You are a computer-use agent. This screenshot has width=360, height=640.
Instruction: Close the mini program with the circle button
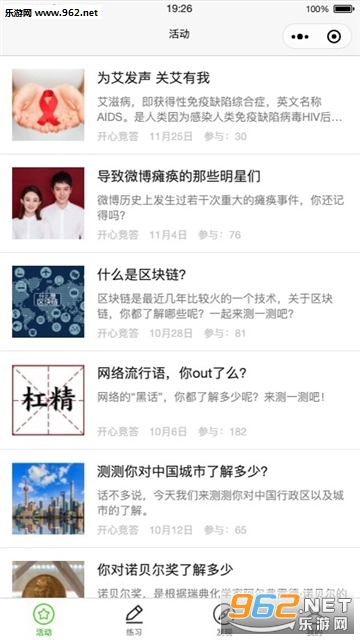pos(334,37)
